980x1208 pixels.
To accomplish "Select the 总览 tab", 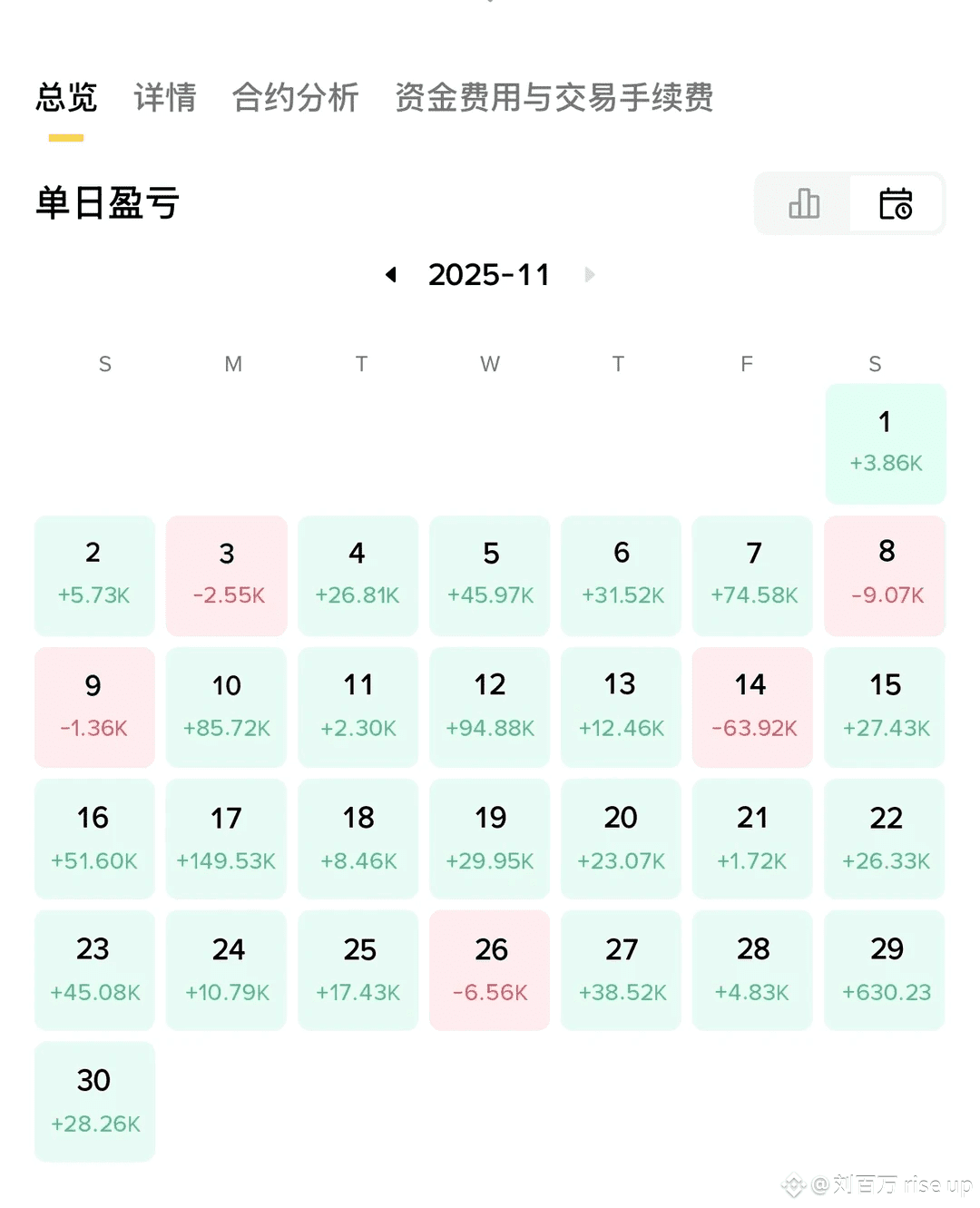I will [x=66, y=97].
